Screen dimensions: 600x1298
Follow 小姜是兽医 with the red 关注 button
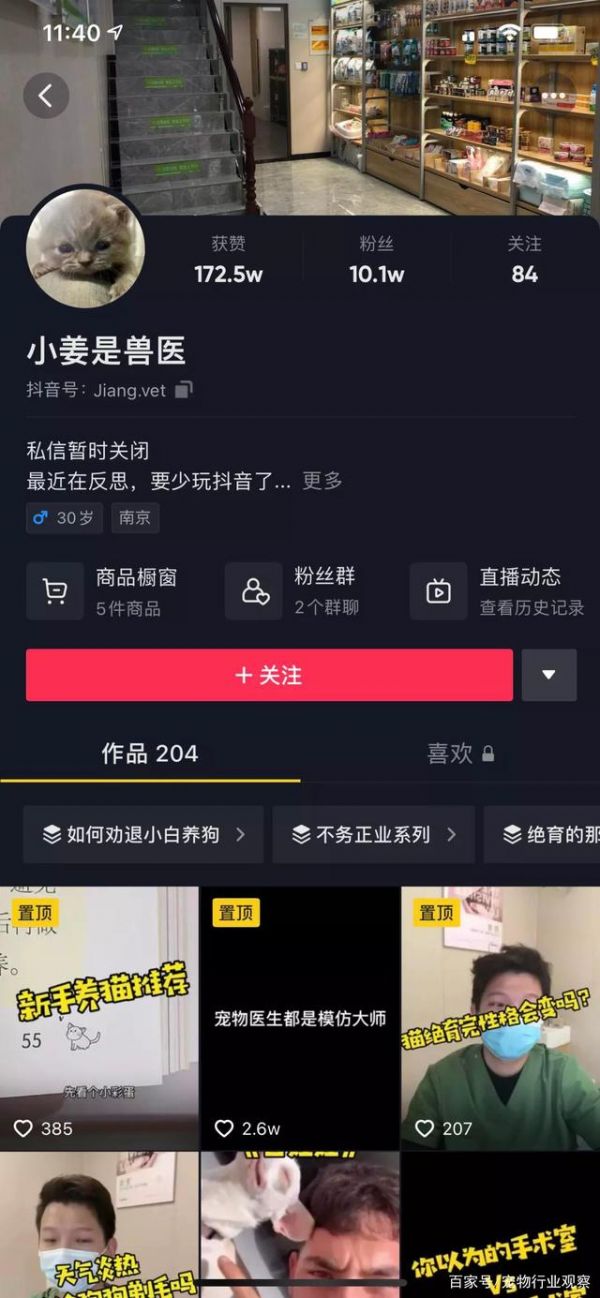point(269,675)
